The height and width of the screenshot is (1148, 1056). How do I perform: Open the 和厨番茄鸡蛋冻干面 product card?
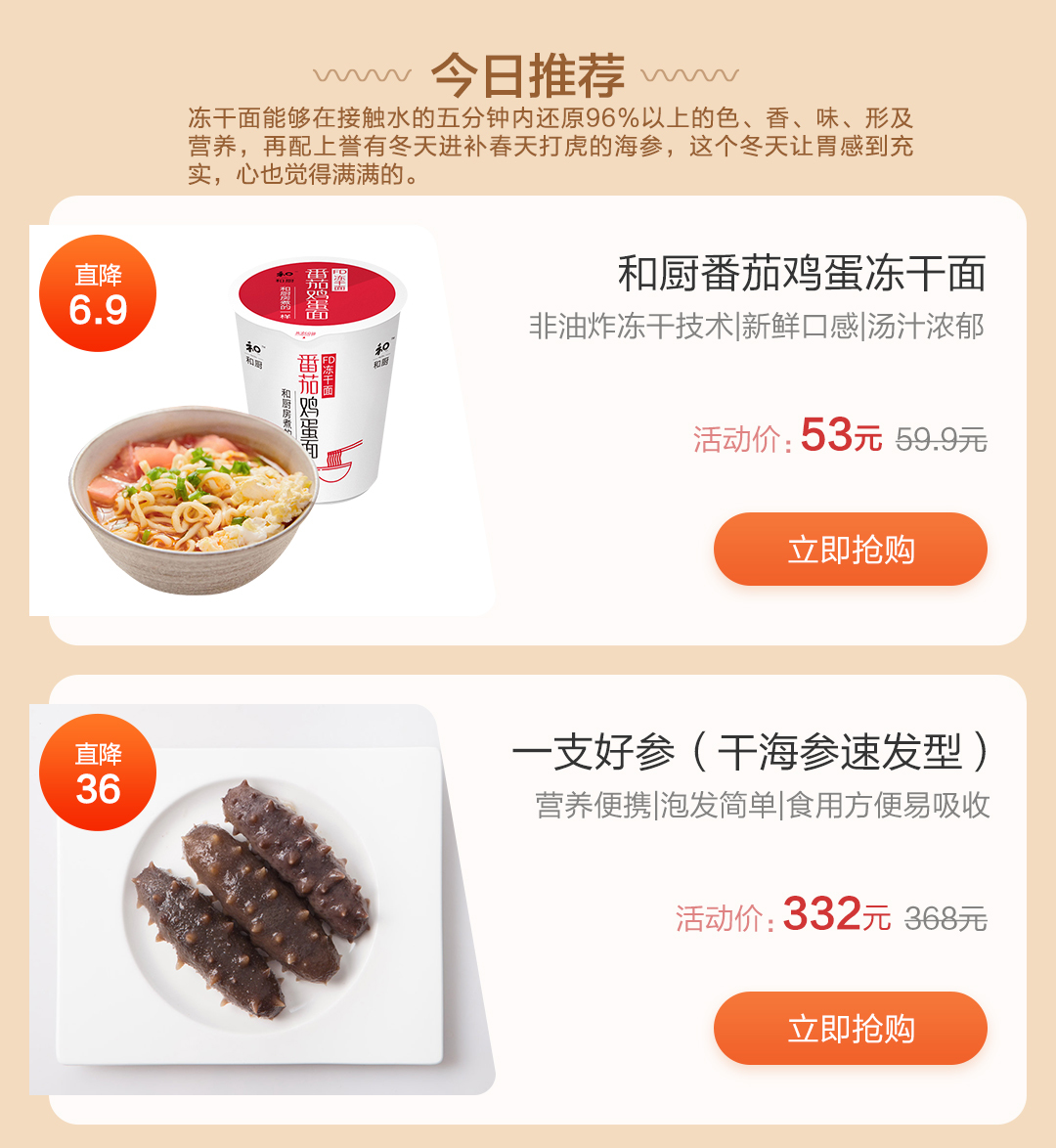pos(800,275)
